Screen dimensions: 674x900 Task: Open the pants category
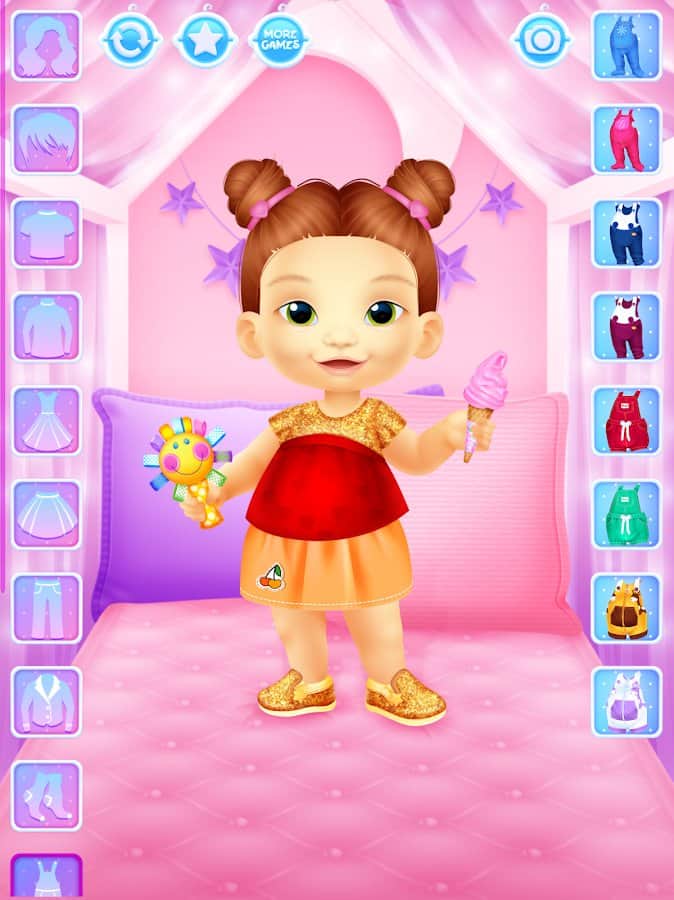(x=47, y=608)
